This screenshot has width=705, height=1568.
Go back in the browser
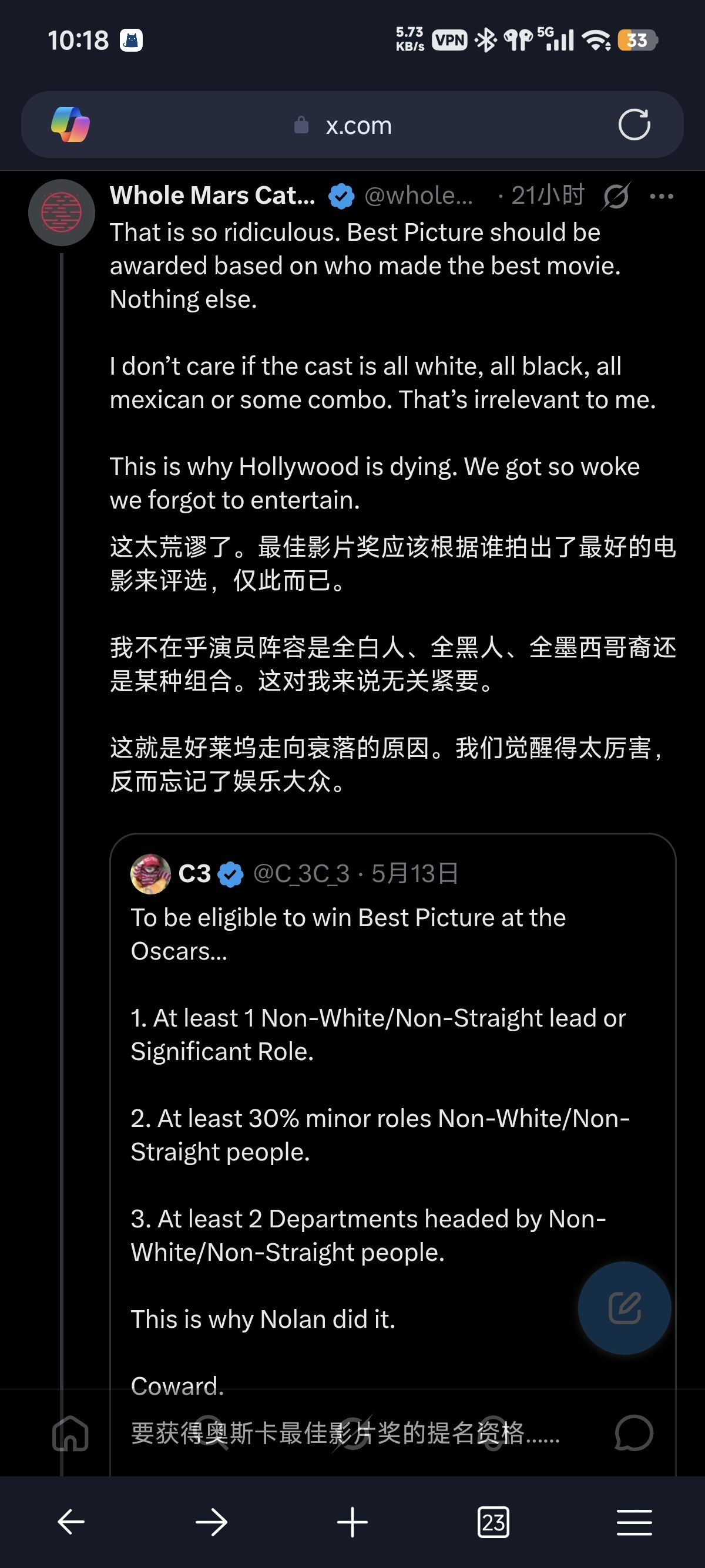(70, 1522)
